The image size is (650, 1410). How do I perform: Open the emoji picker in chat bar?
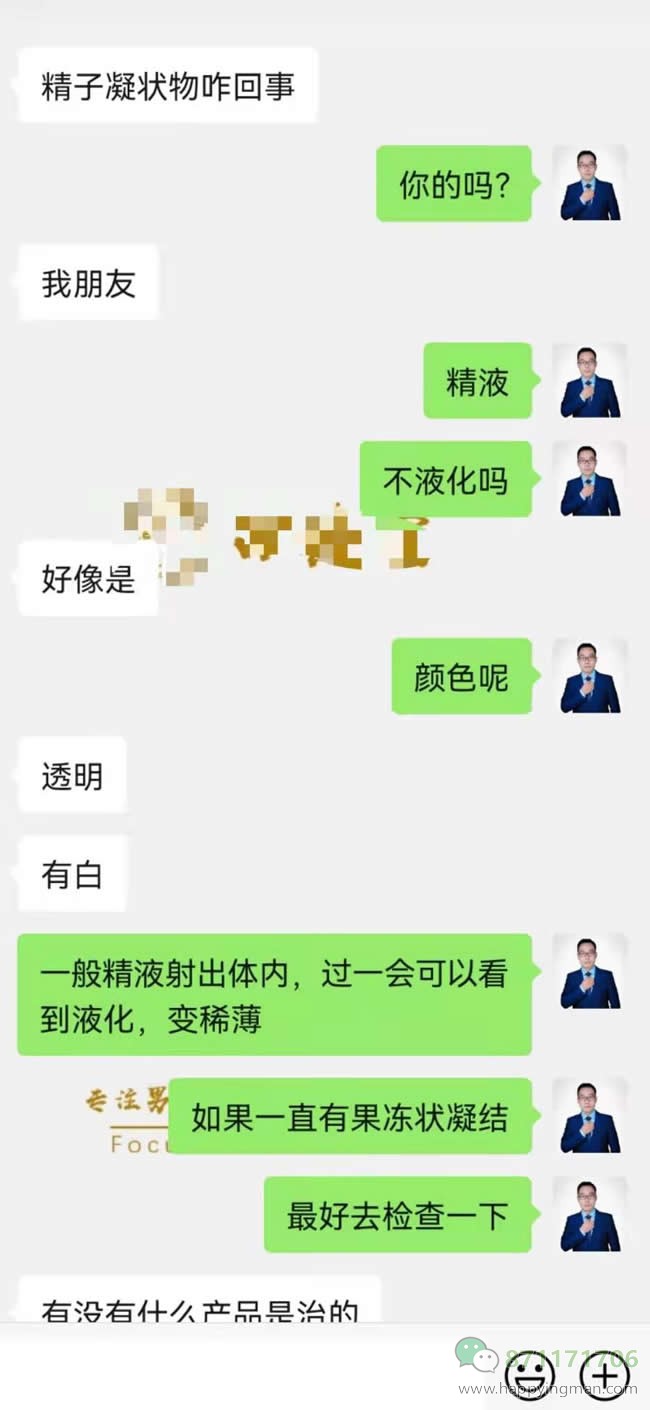point(529,1382)
